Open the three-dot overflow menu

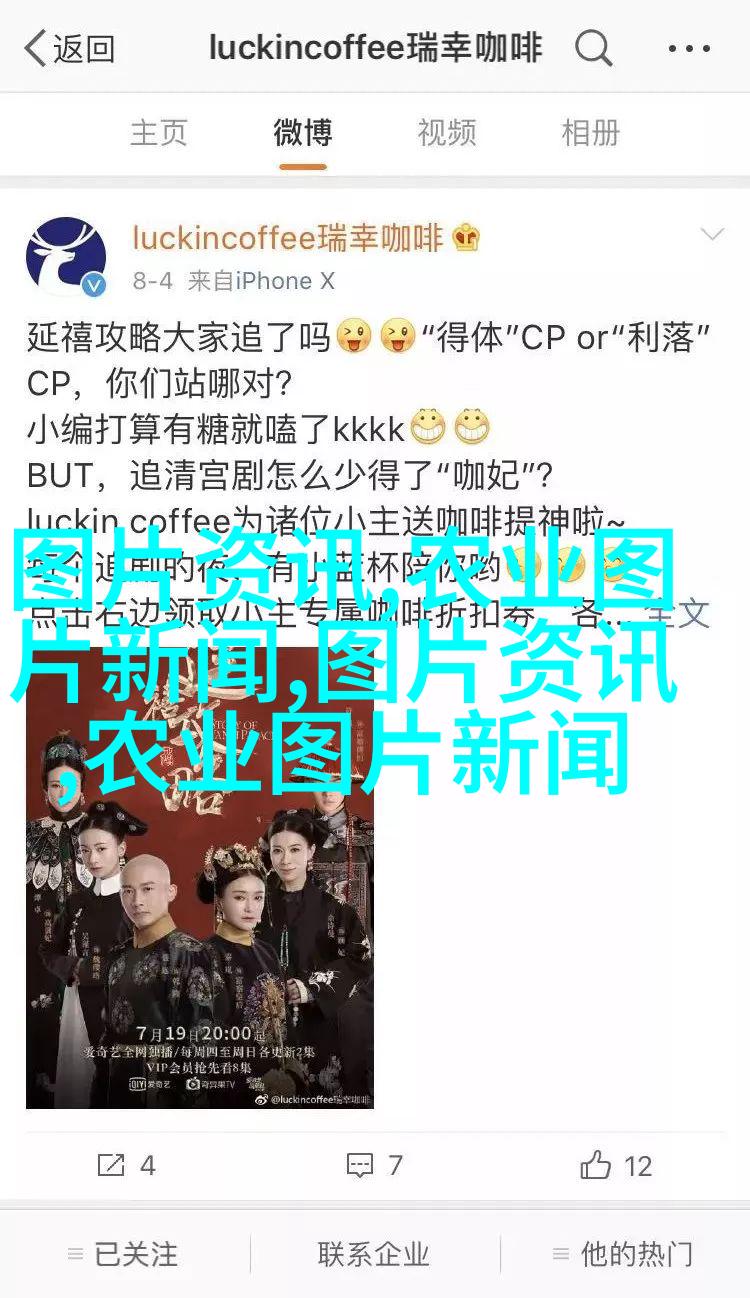[x=689, y=48]
